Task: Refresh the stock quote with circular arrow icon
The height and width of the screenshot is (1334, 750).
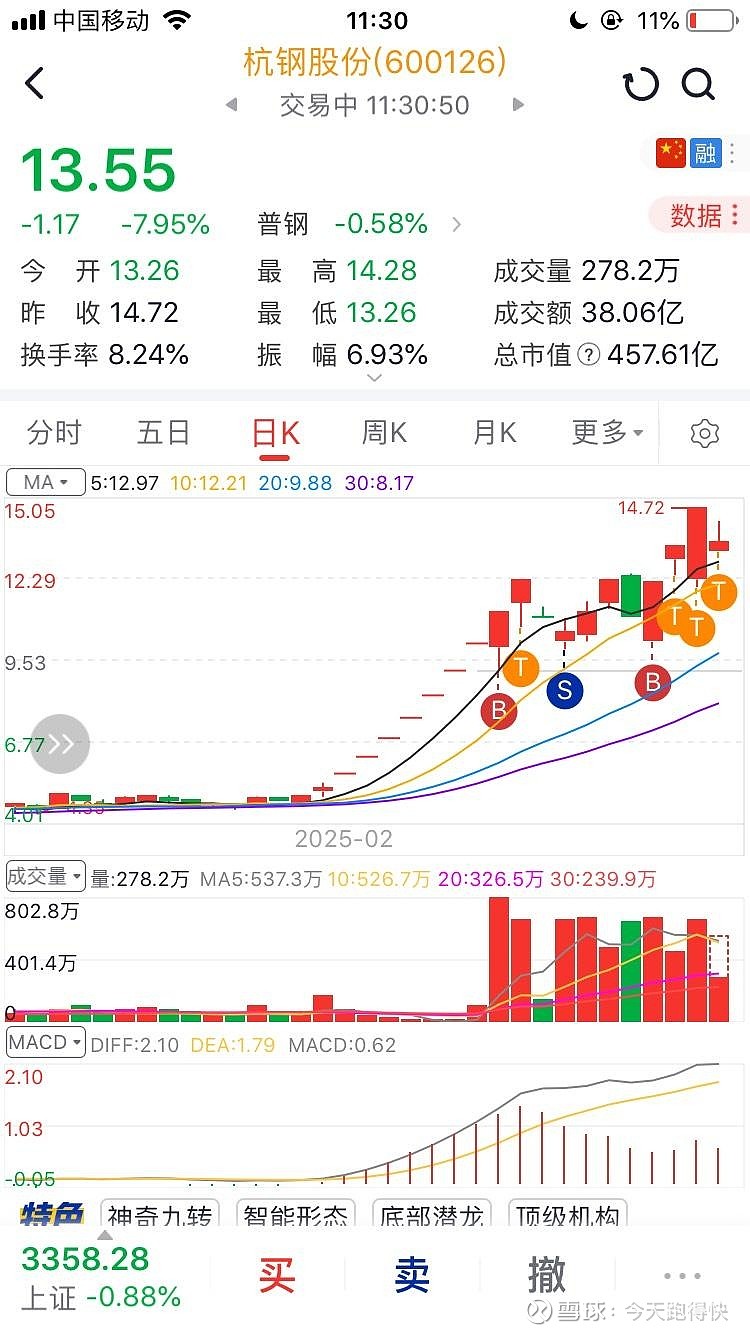Action: point(641,83)
